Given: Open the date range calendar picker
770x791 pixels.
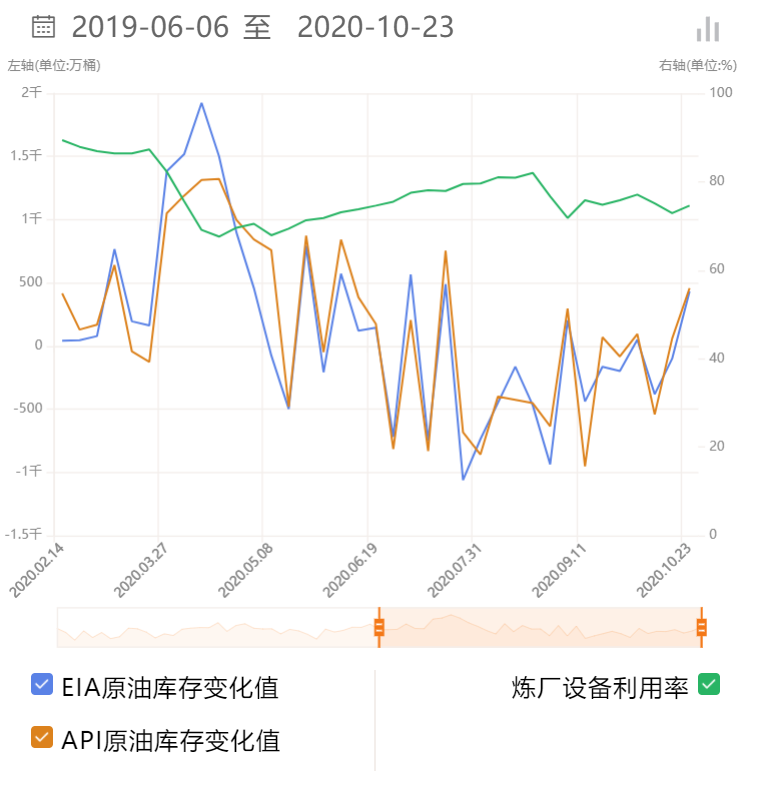Looking at the screenshot, I should (43, 27).
